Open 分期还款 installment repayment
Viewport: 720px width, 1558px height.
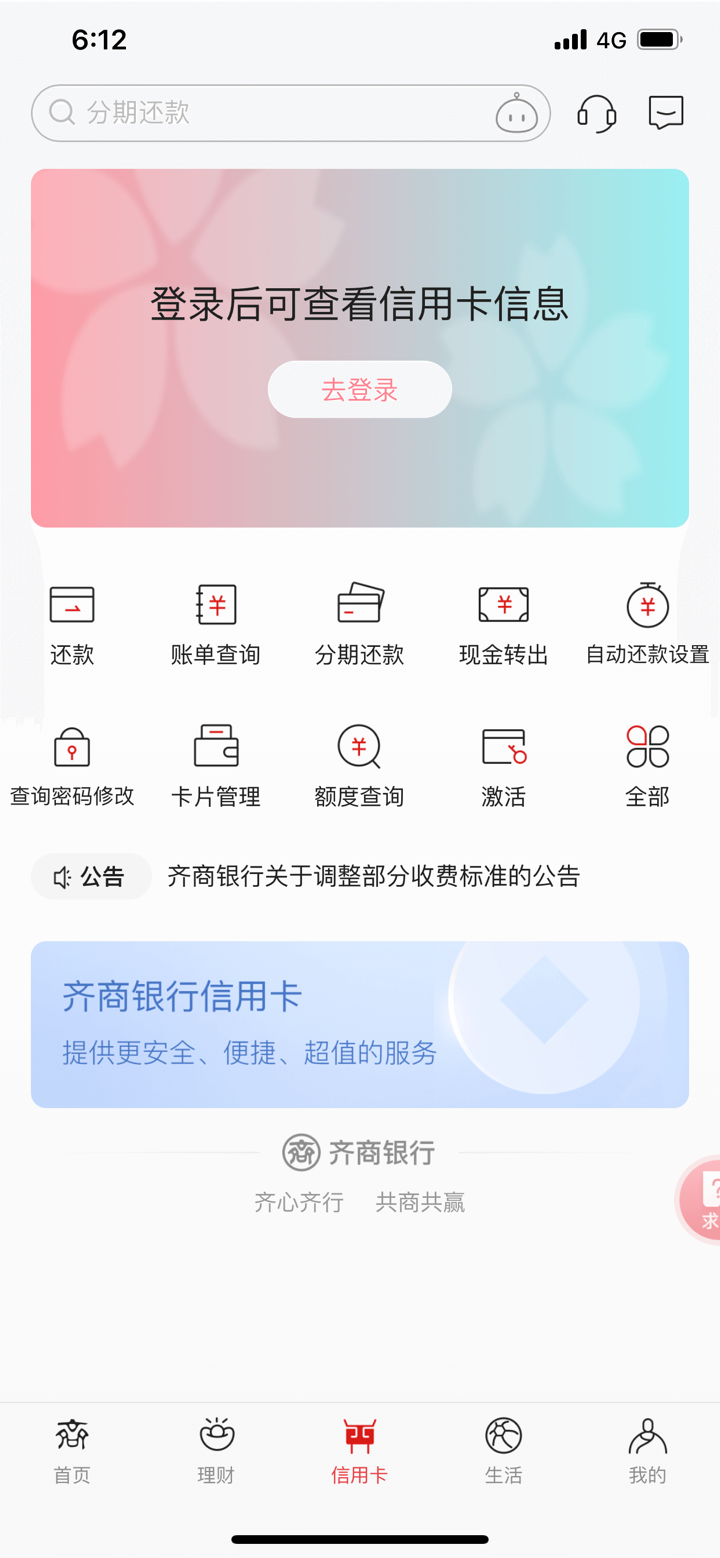359,620
